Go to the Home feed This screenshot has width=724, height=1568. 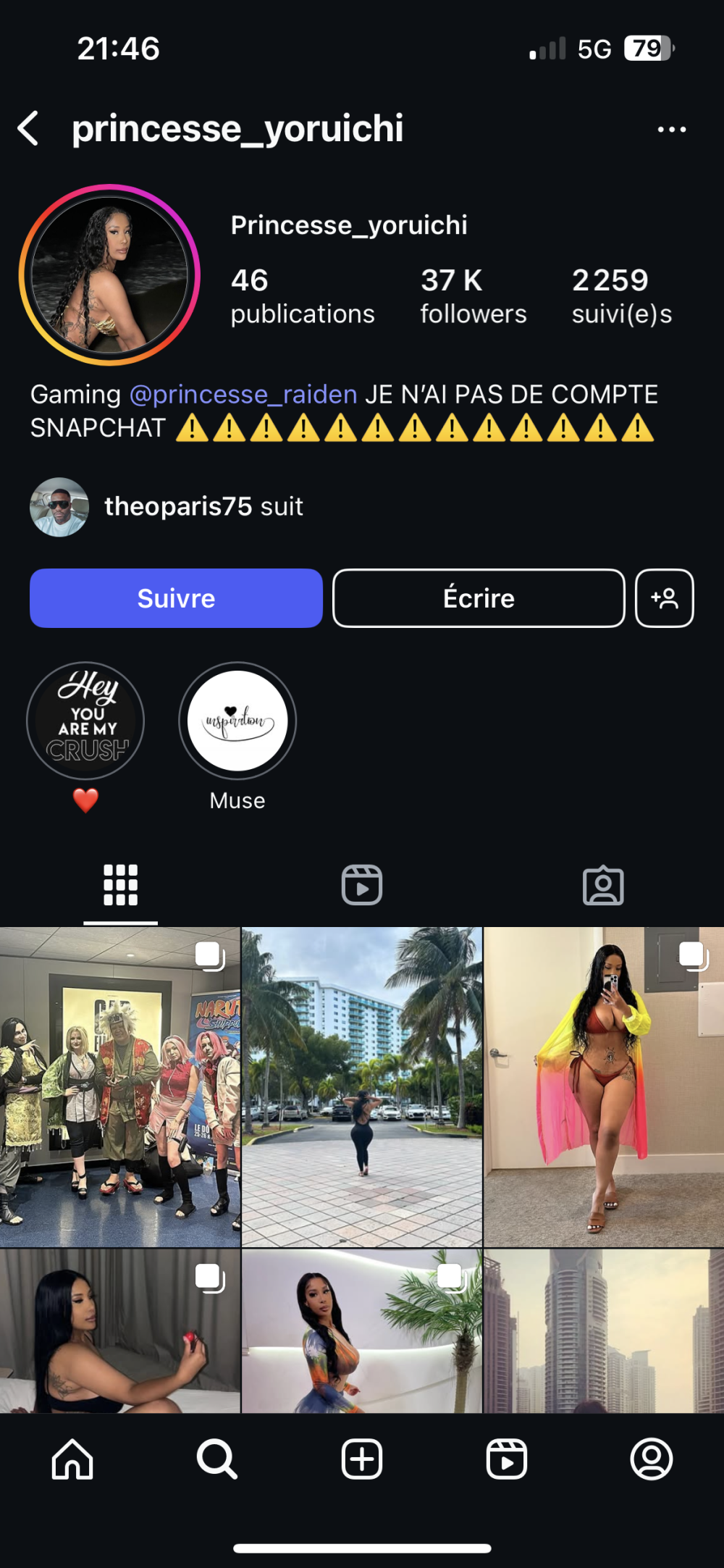[72, 1459]
